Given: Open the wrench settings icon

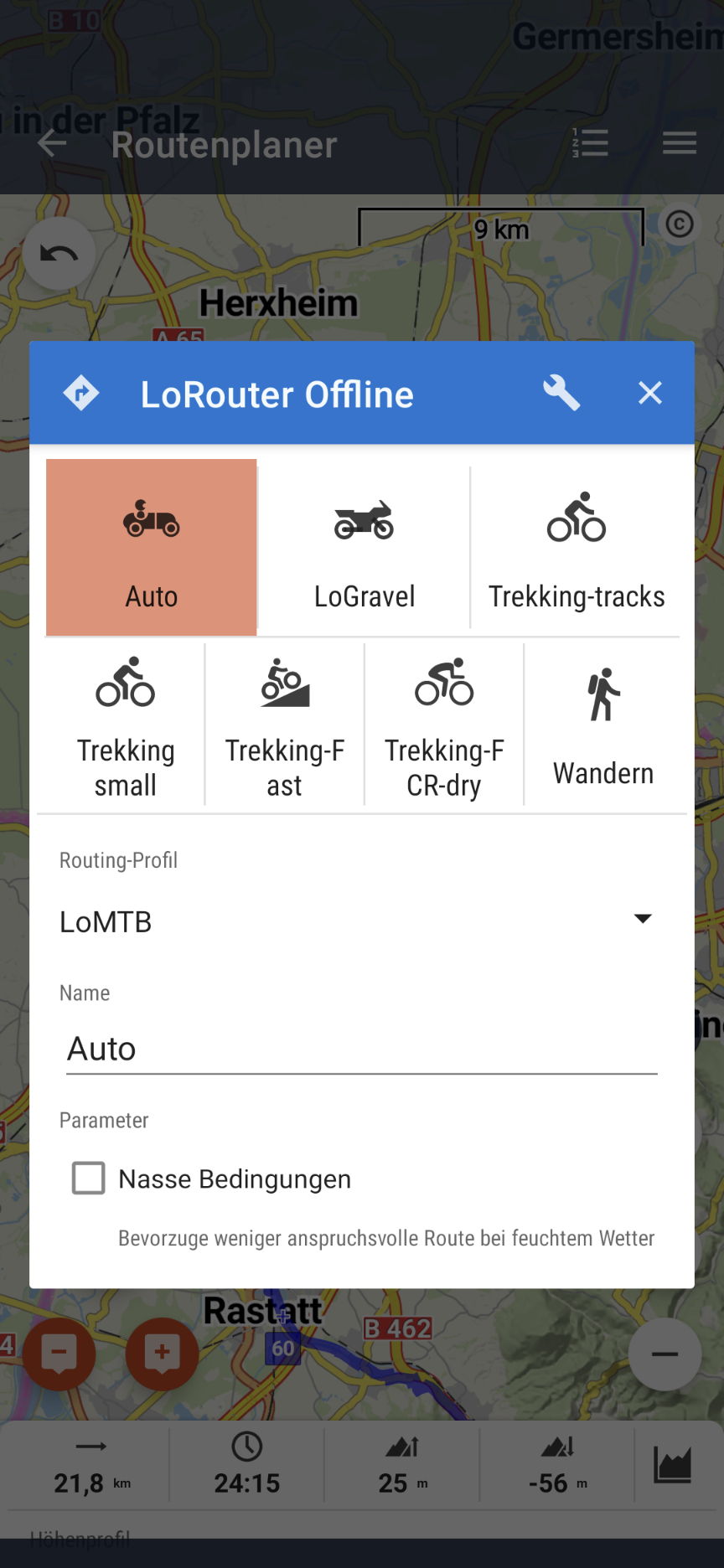Looking at the screenshot, I should point(561,393).
